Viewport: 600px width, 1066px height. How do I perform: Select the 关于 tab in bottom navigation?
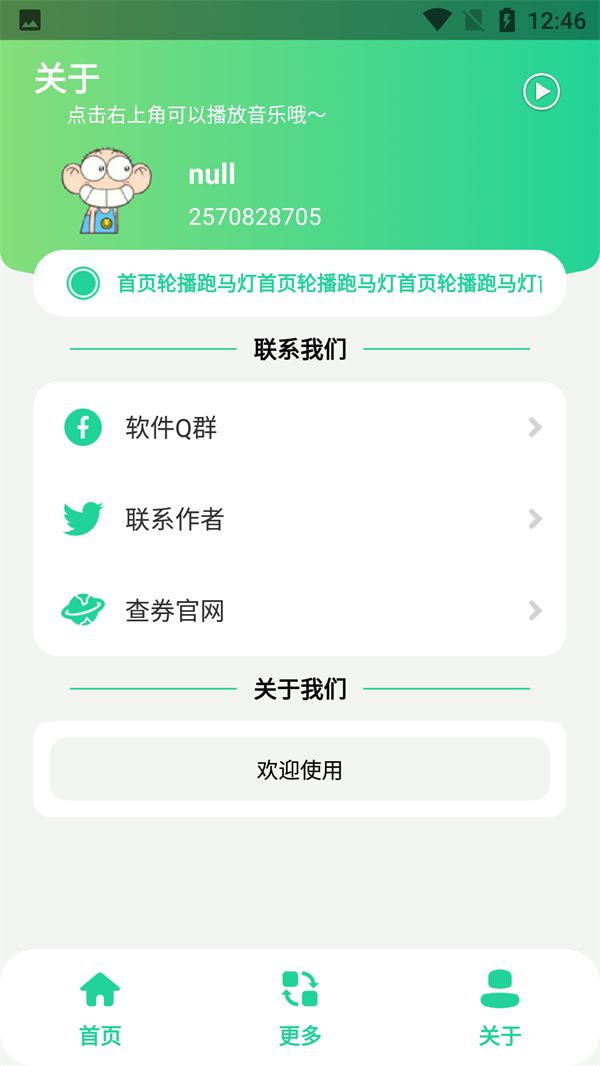(x=500, y=1008)
